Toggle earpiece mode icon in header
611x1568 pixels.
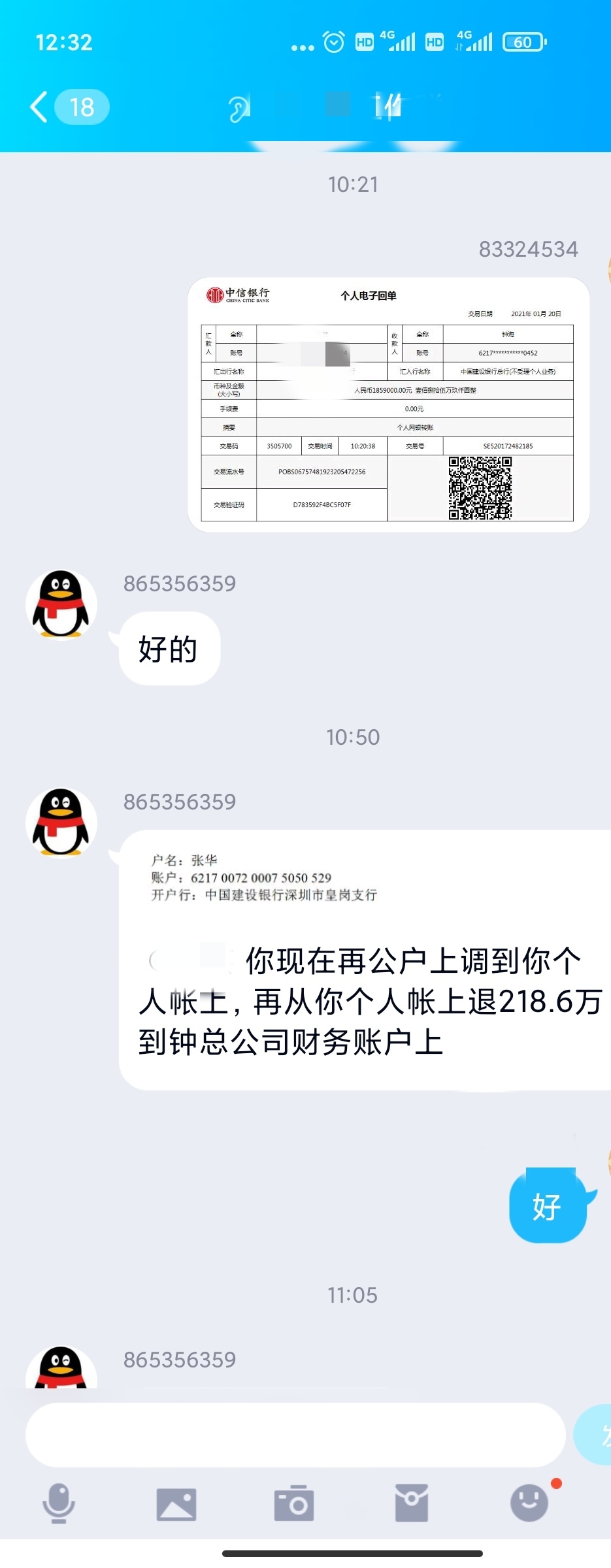(239, 108)
